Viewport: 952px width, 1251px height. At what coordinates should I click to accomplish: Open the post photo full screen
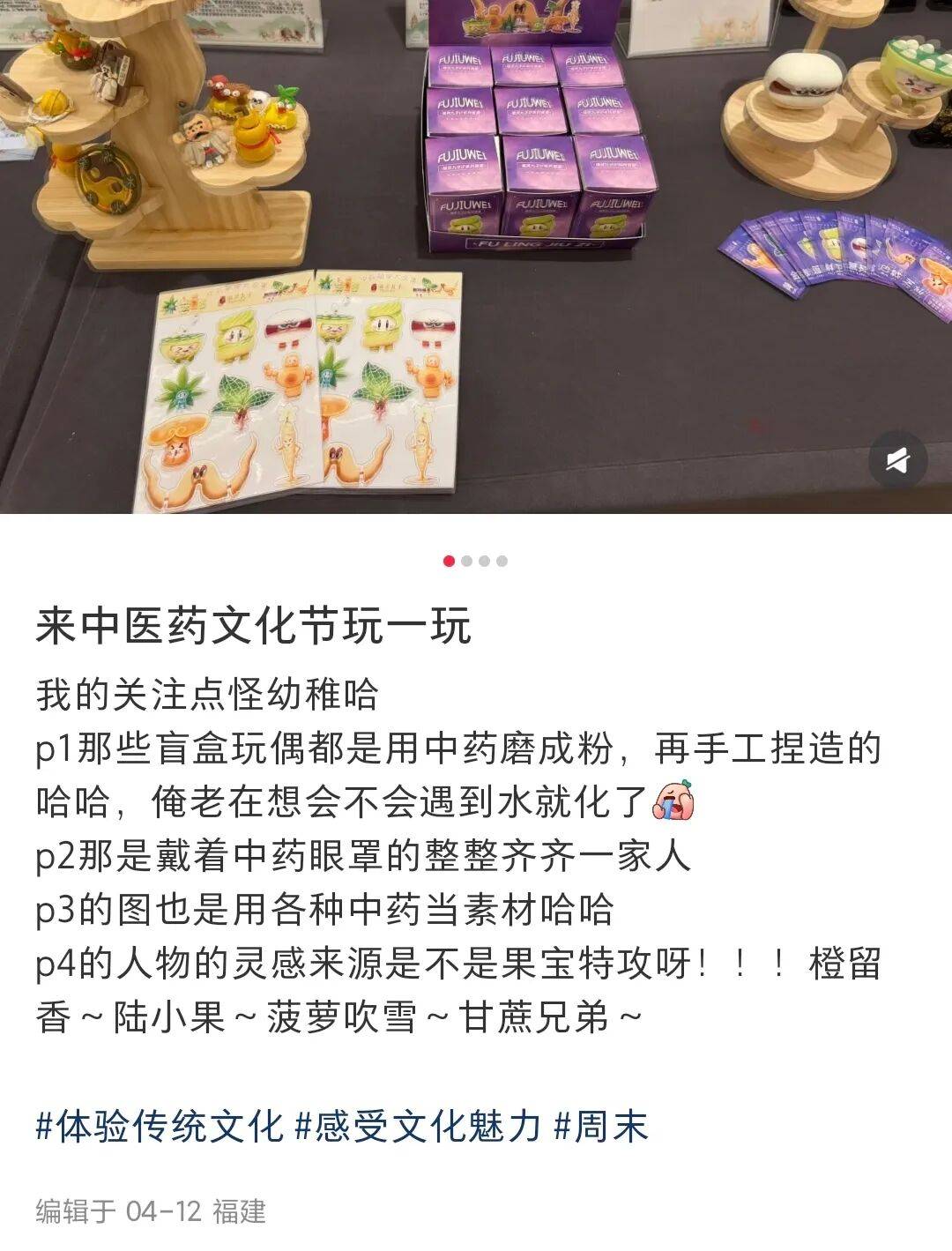click(x=476, y=256)
